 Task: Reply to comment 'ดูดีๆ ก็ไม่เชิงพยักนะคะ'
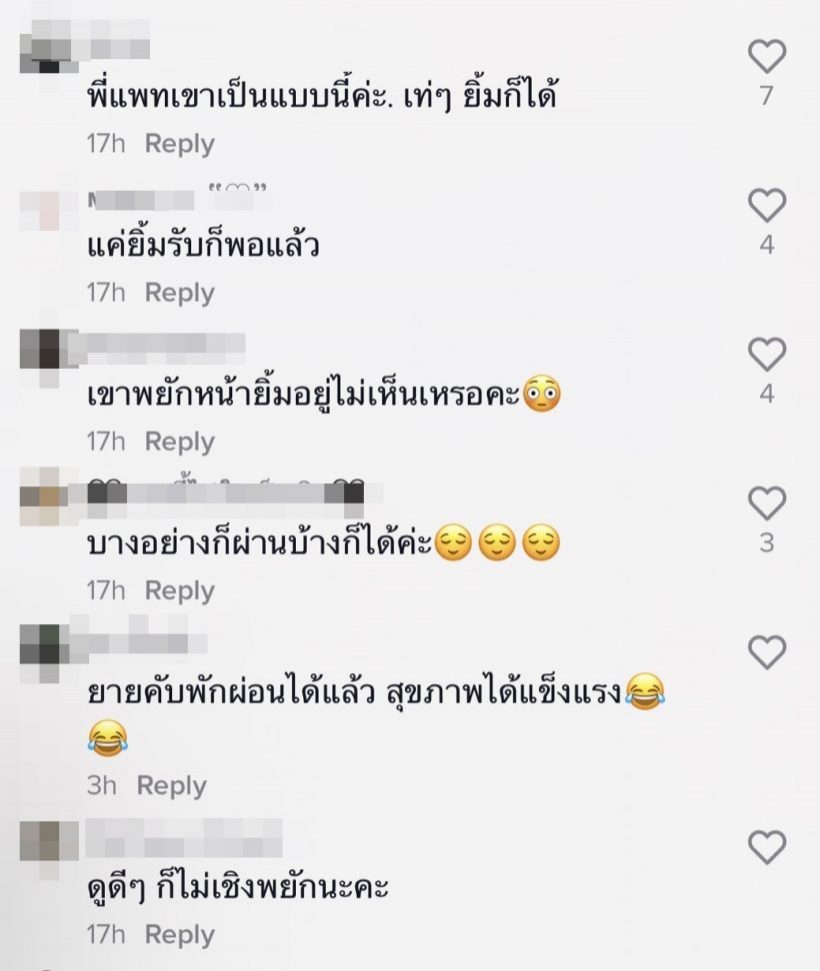point(180,935)
